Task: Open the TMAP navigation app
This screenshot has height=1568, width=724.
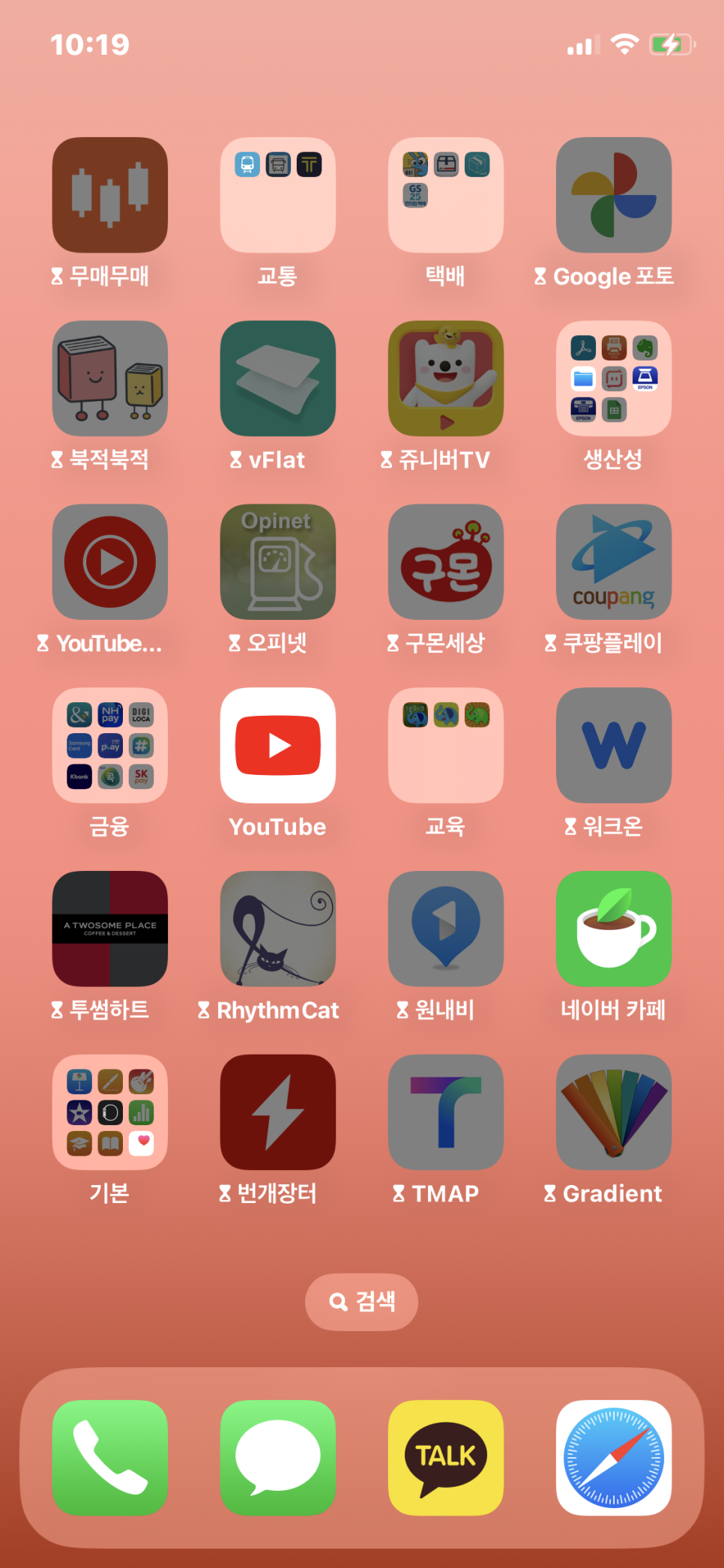Action: tap(445, 1112)
